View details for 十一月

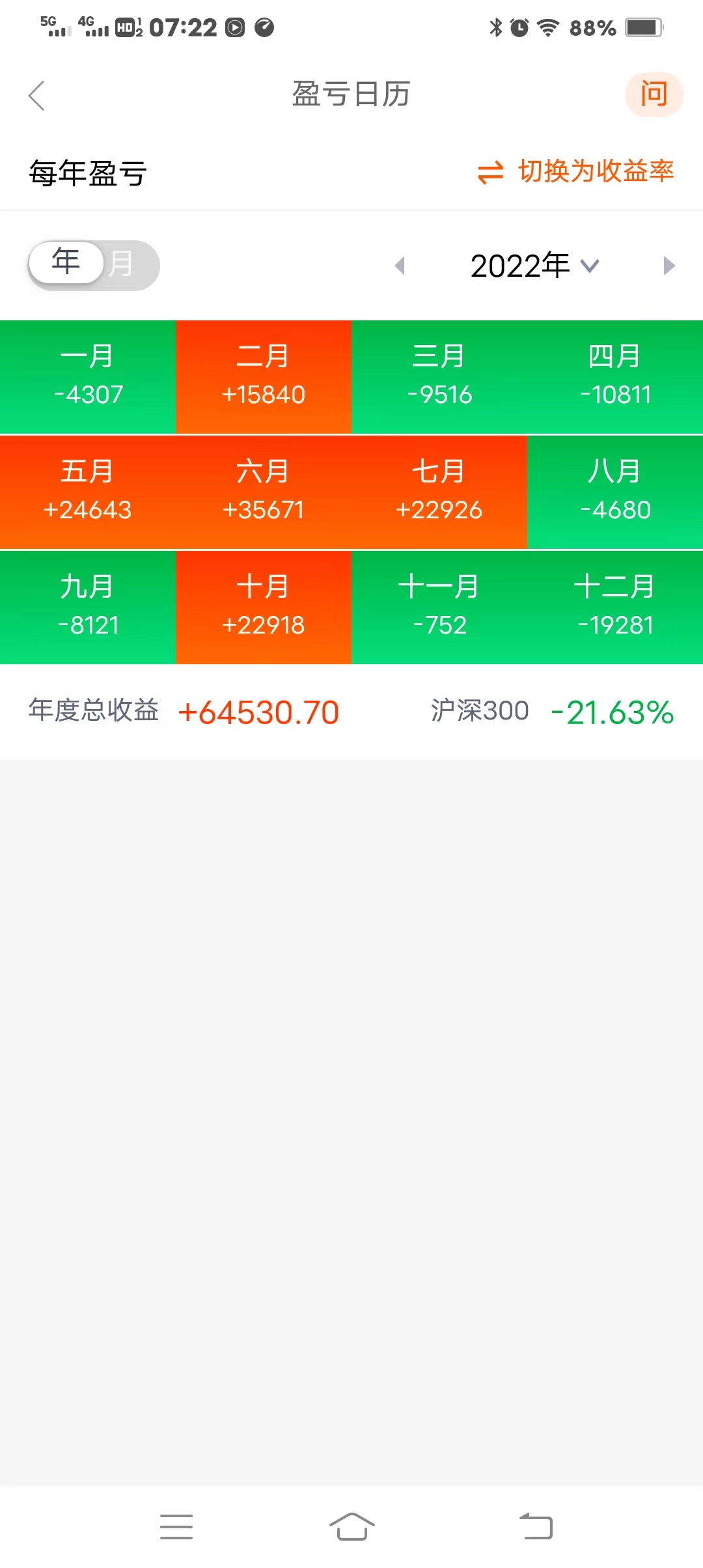439,607
